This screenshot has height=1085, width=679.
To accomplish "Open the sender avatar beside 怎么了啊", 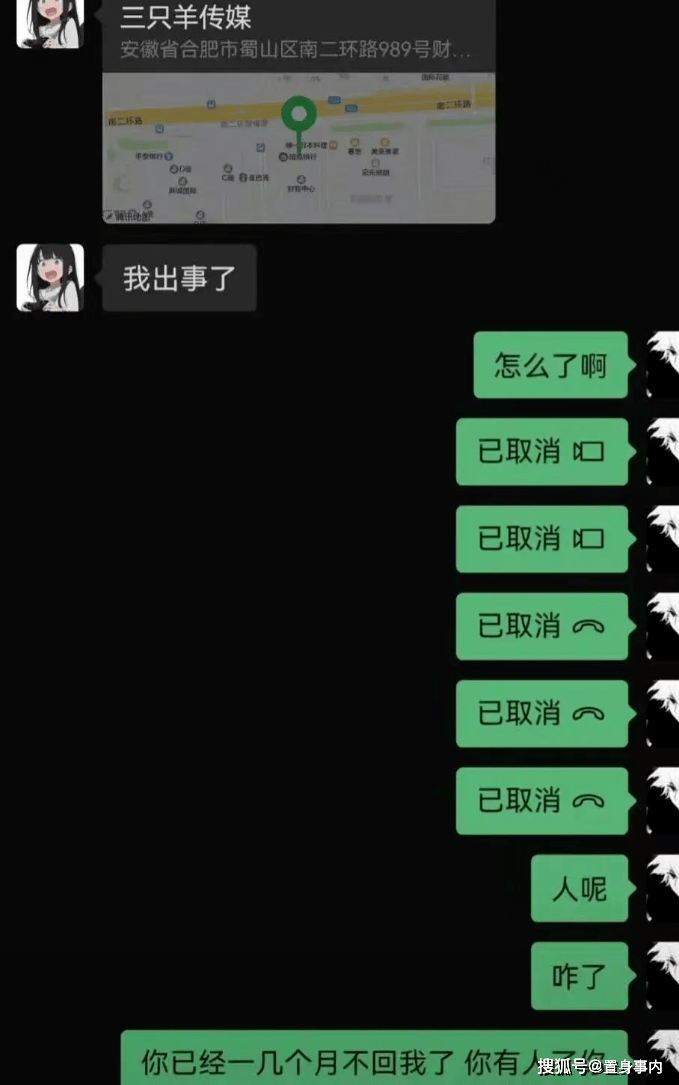I will coord(662,365).
